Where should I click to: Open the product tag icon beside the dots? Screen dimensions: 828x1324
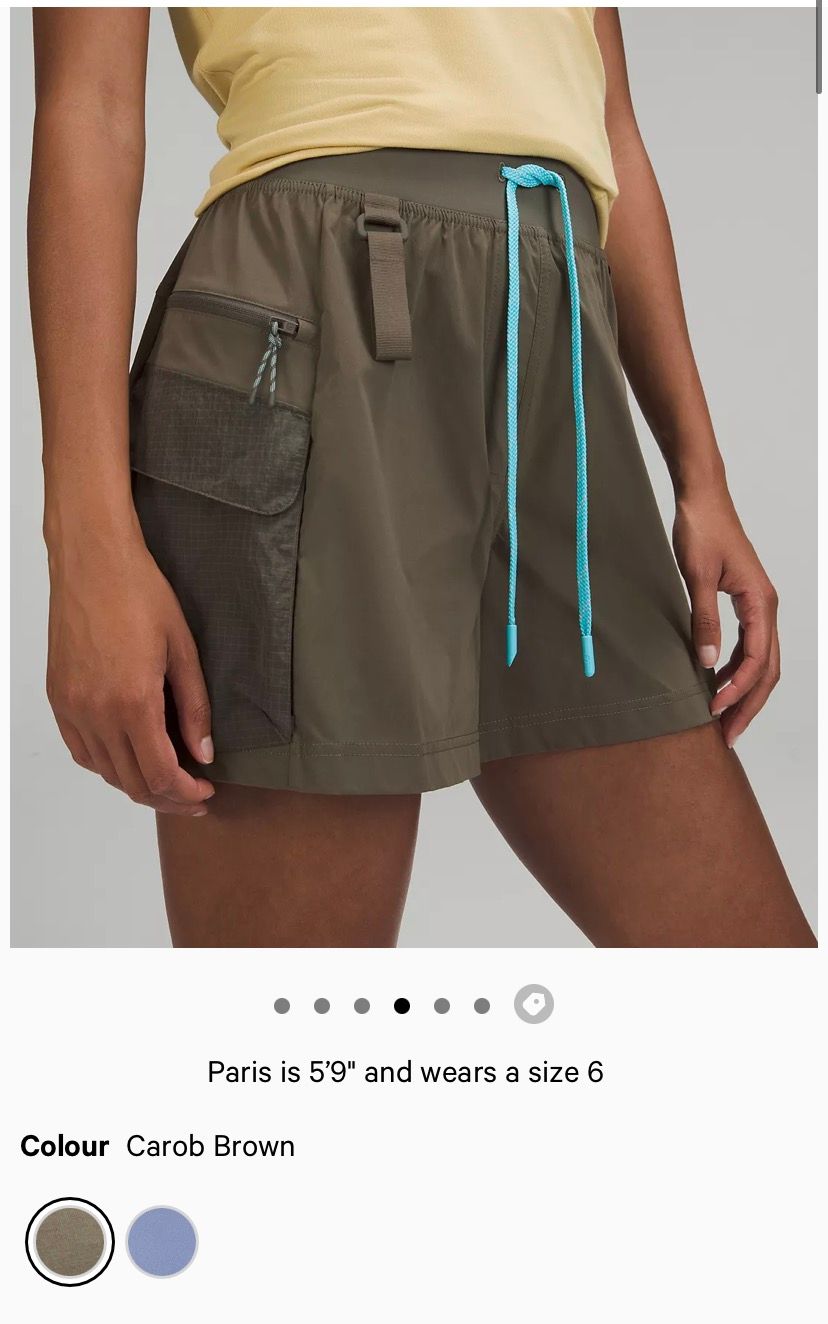[x=534, y=1004]
